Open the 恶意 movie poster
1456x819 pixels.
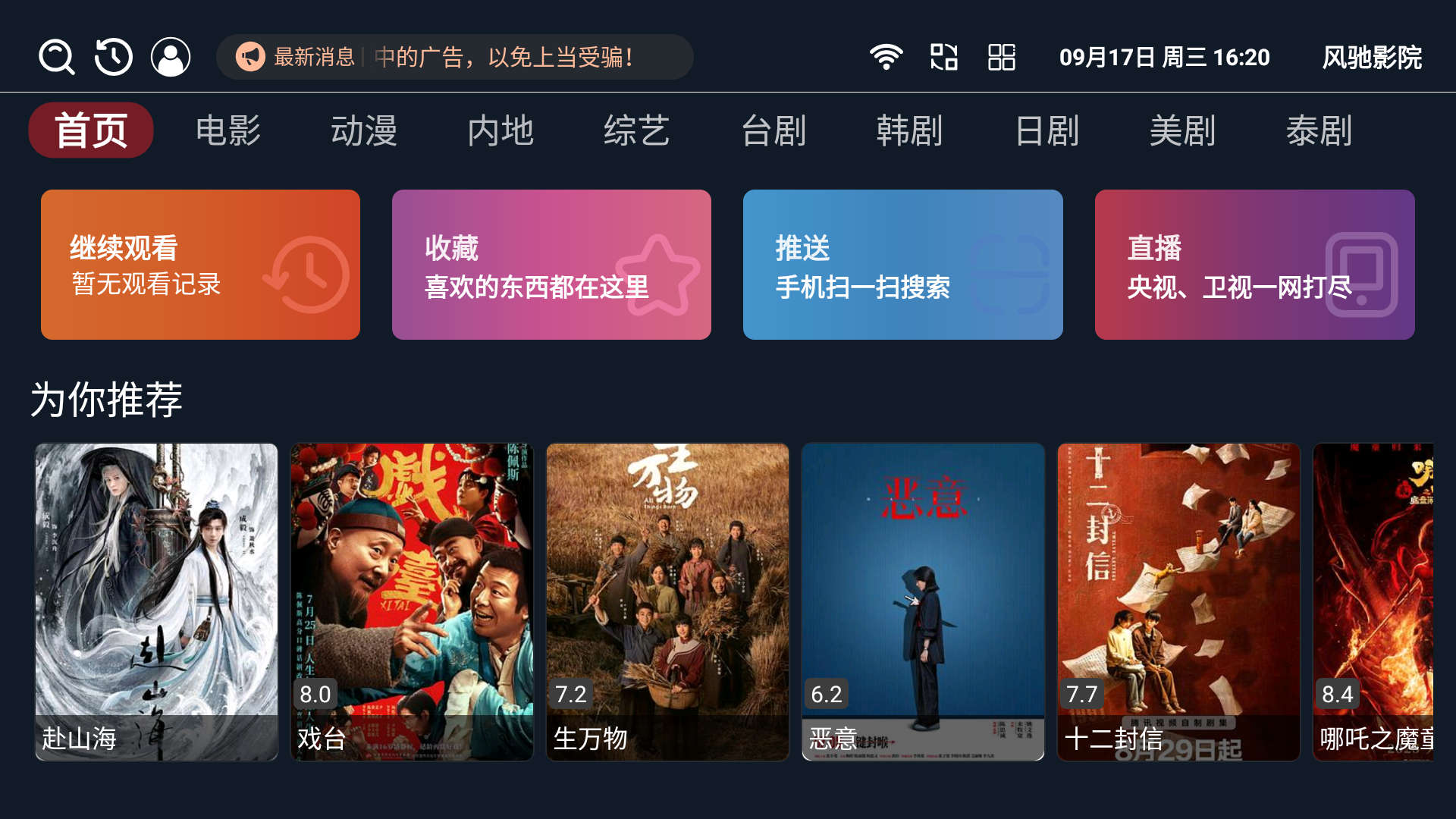coord(923,601)
